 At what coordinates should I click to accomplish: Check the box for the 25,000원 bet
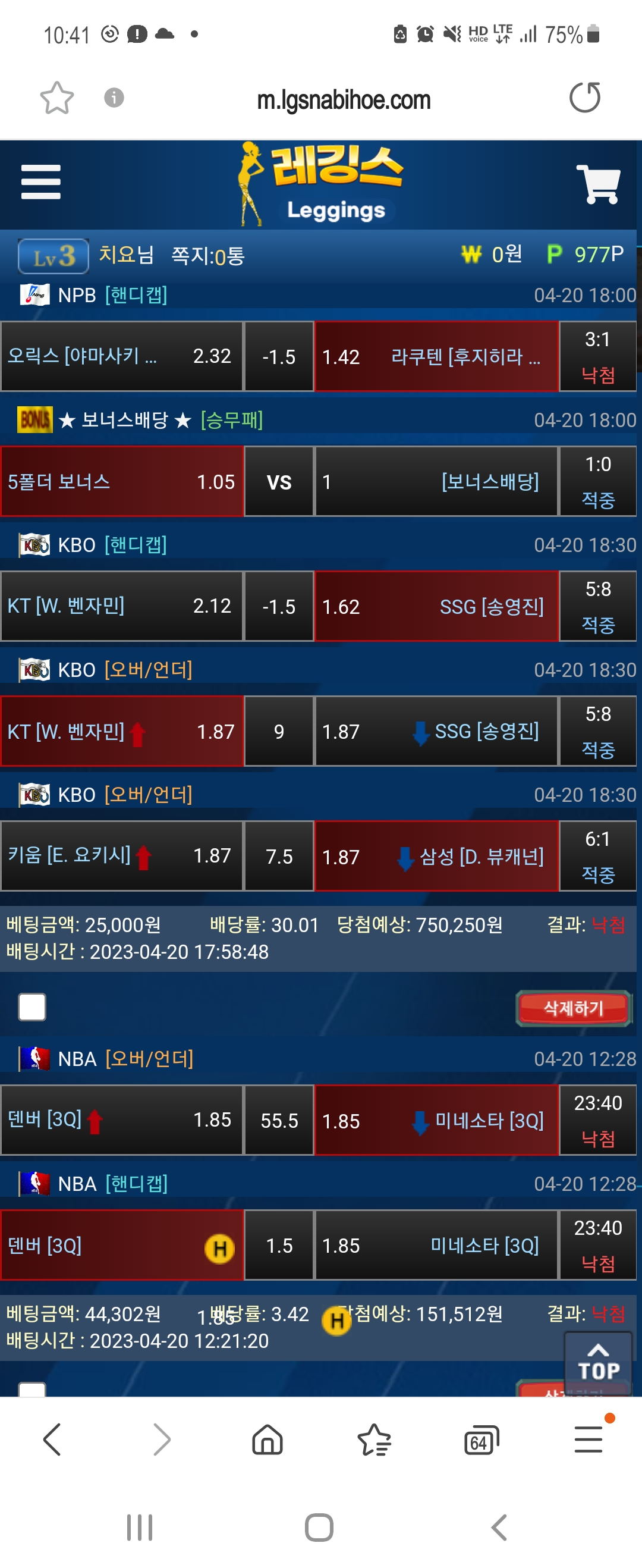pos(32,1006)
